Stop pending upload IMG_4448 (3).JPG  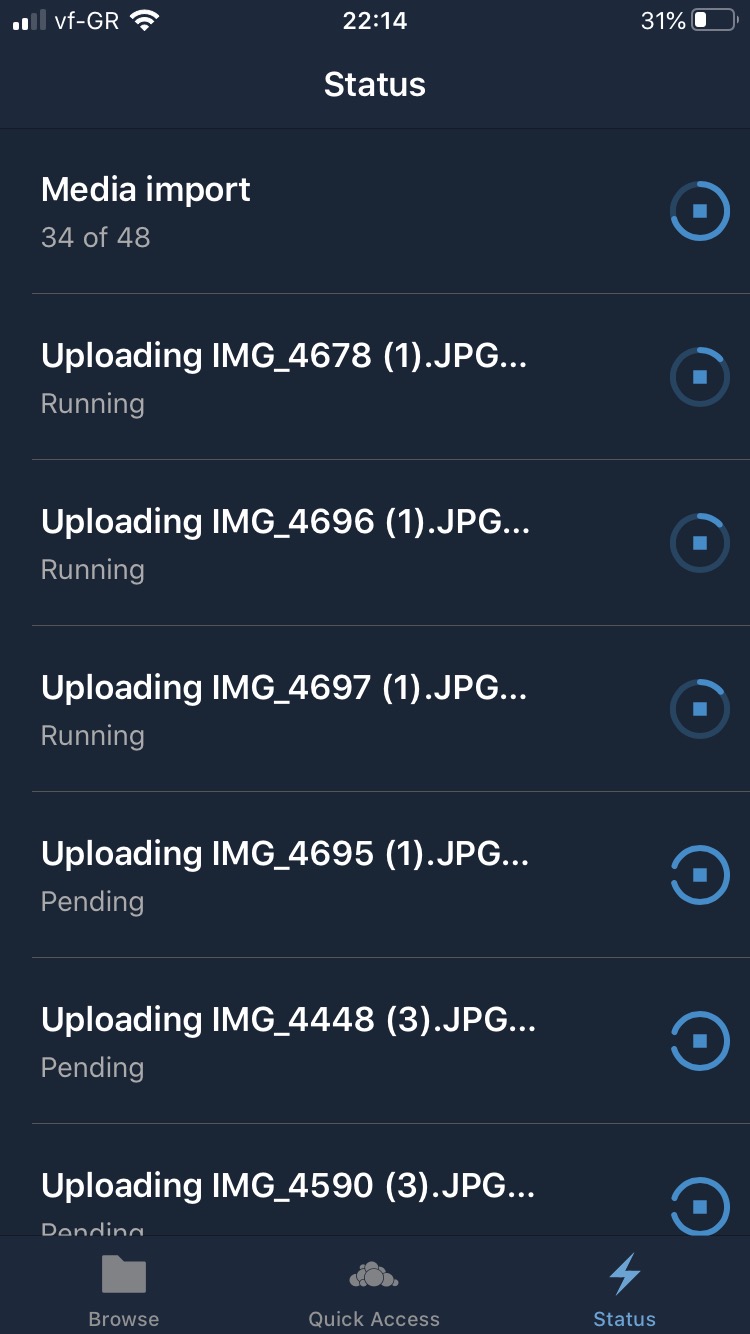coord(699,1041)
